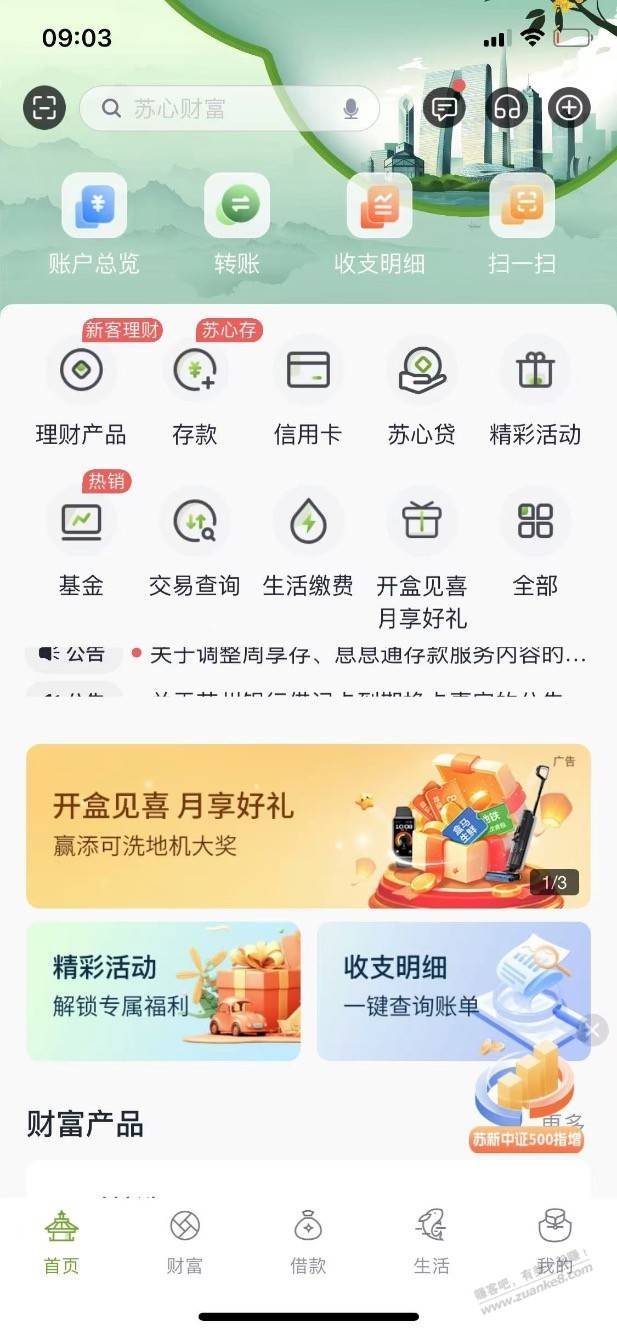Open 理财产品 wealth products

(x=81, y=392)
